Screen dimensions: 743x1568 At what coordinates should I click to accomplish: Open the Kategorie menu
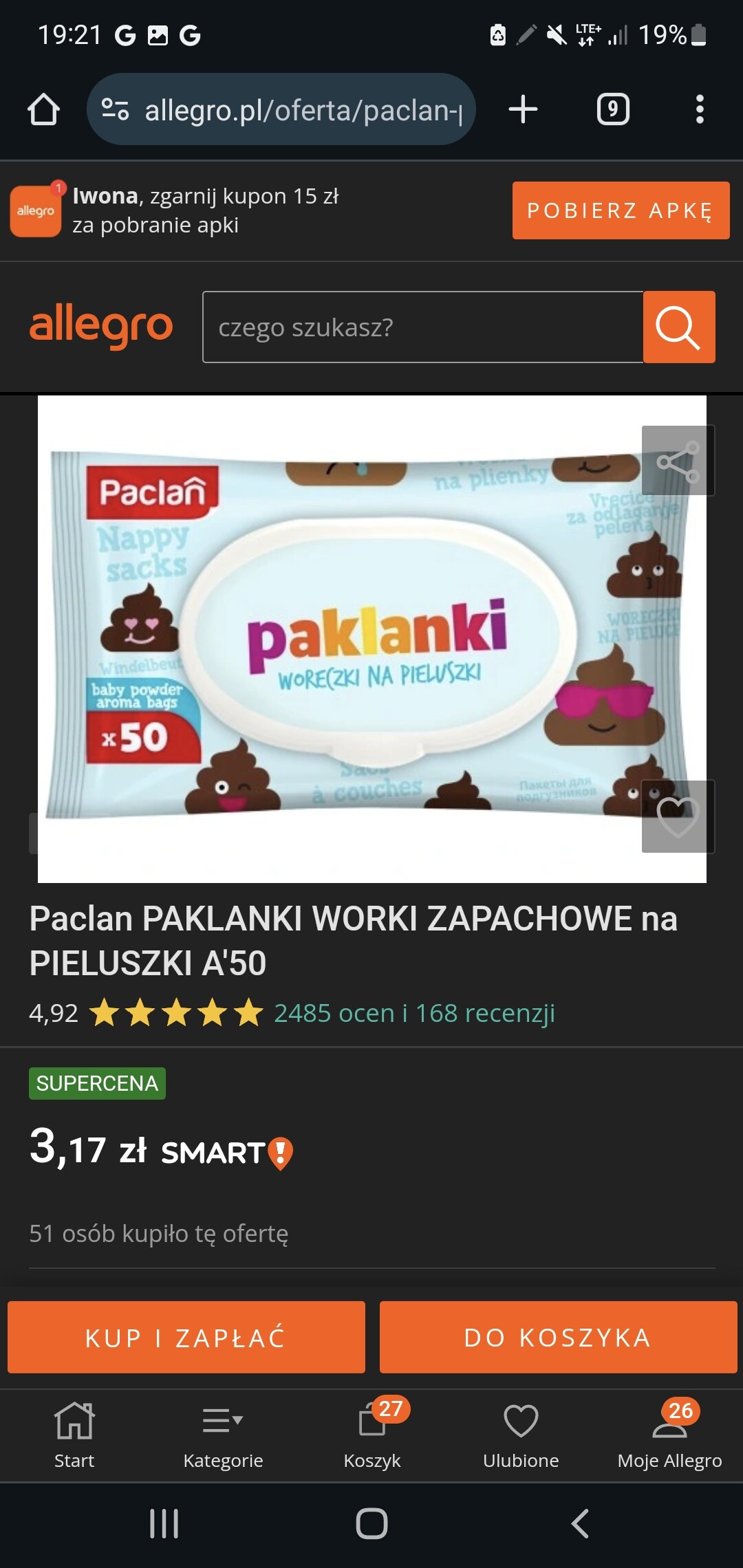[223, 1435]
